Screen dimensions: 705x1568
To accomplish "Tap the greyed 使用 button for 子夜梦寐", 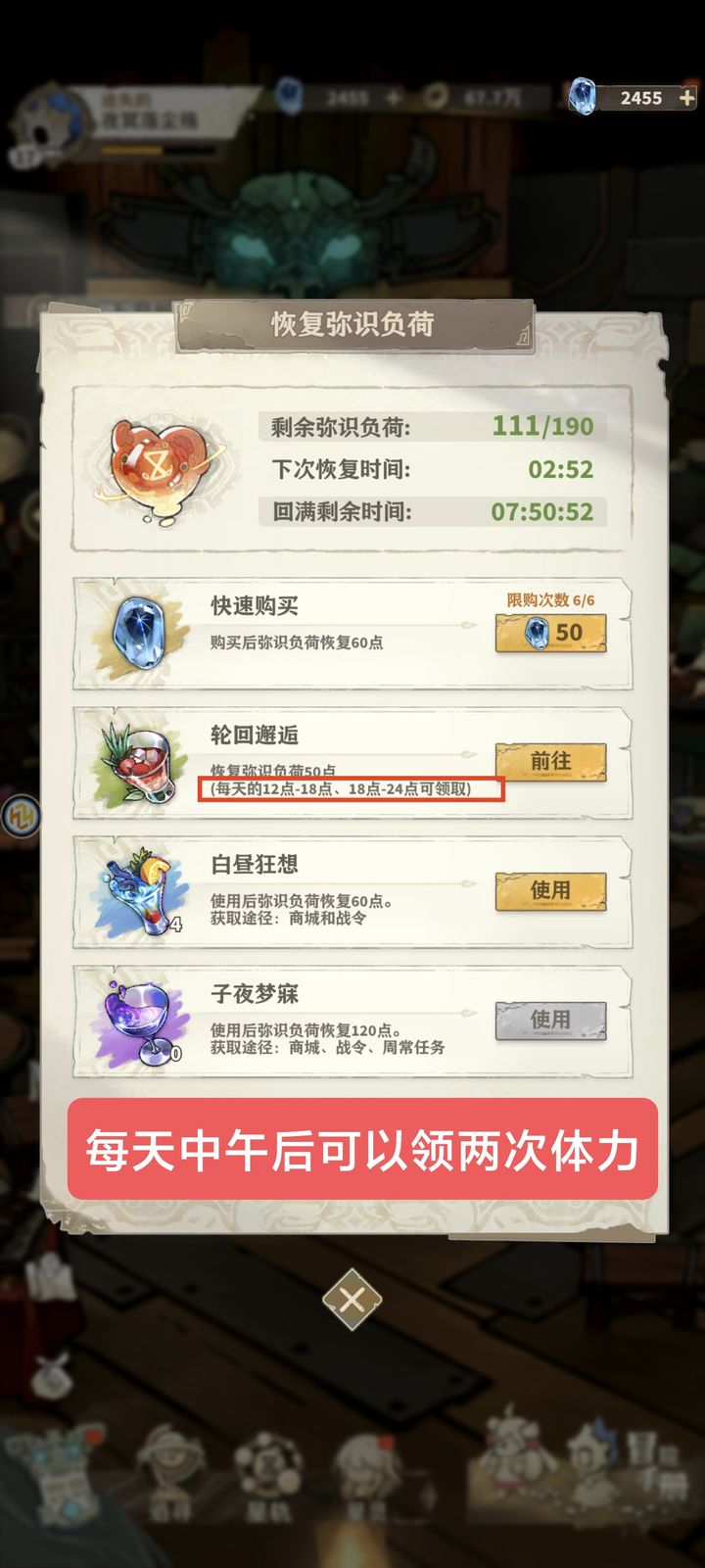I will (550, 1020).
